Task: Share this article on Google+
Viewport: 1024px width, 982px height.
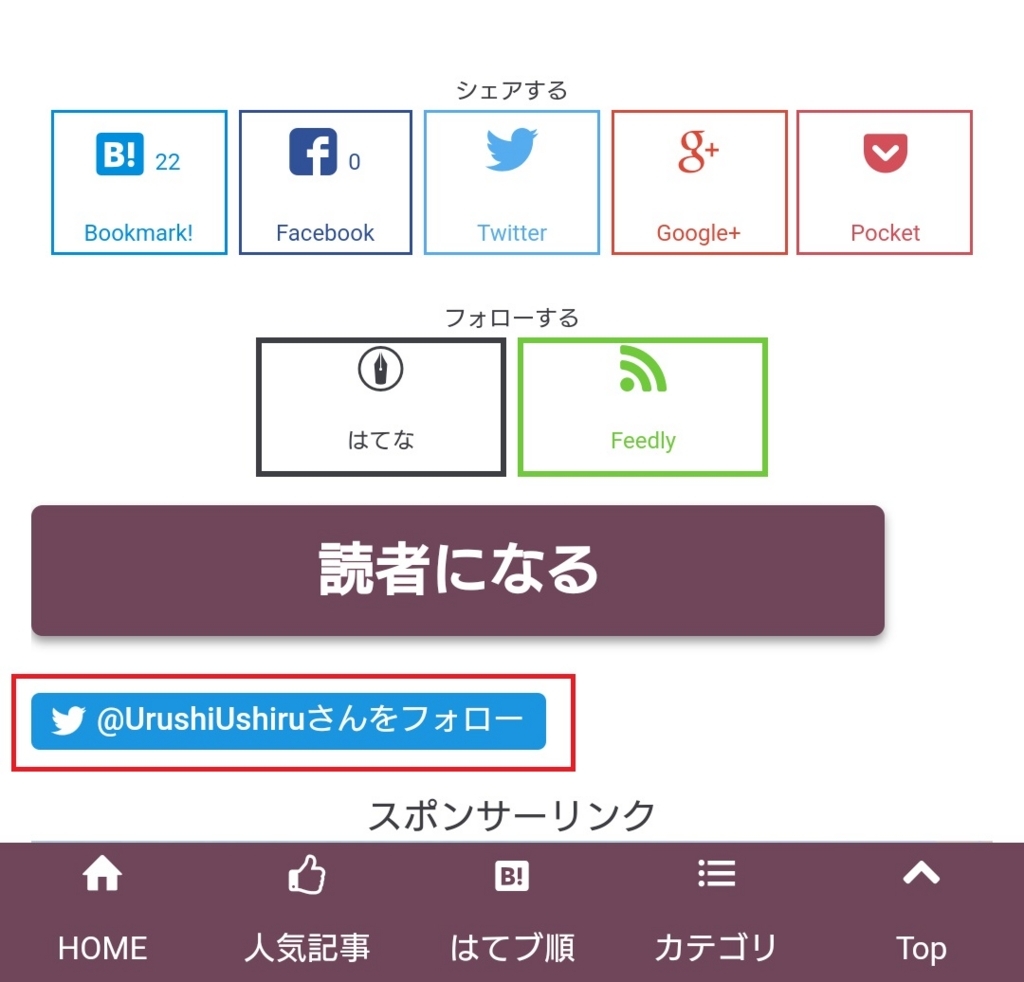Action: pos(699,182)
